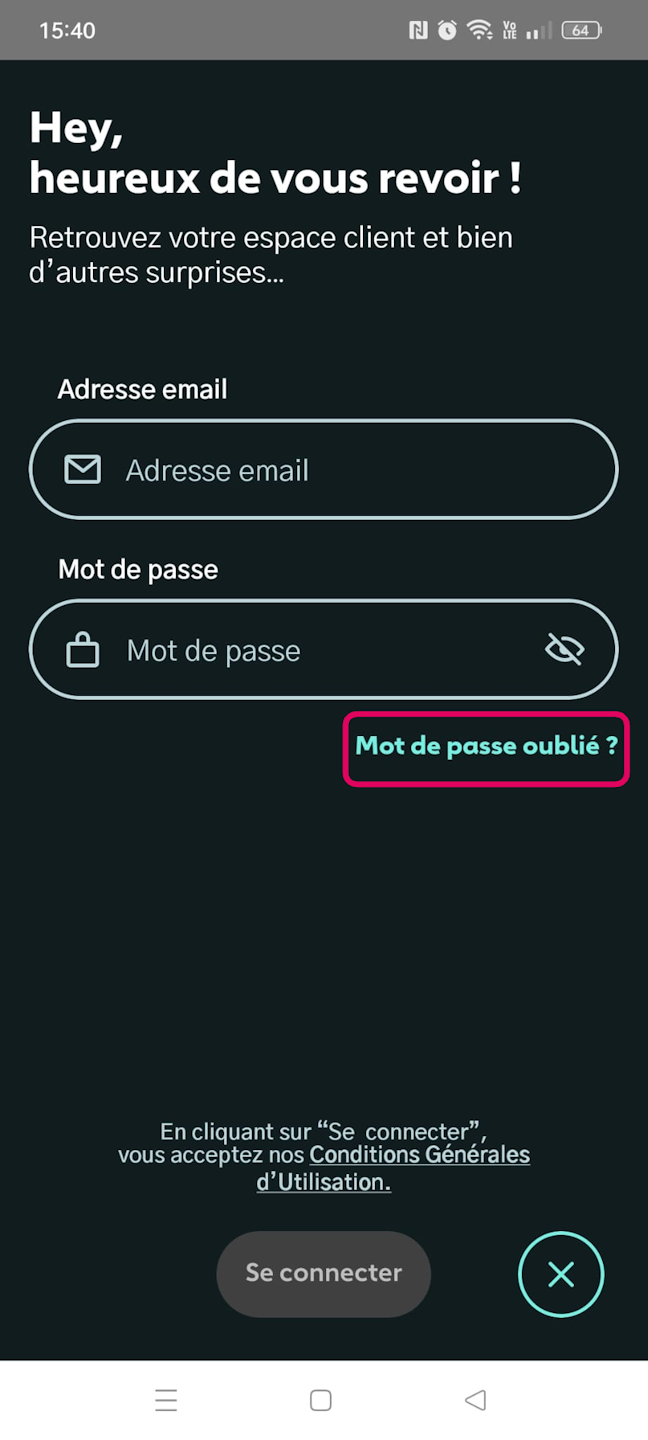Image resolution: width=648 pixels, height=1440 pixels.
Task: Open recent apps from the navigation bar
Action: pos(166,1400)
